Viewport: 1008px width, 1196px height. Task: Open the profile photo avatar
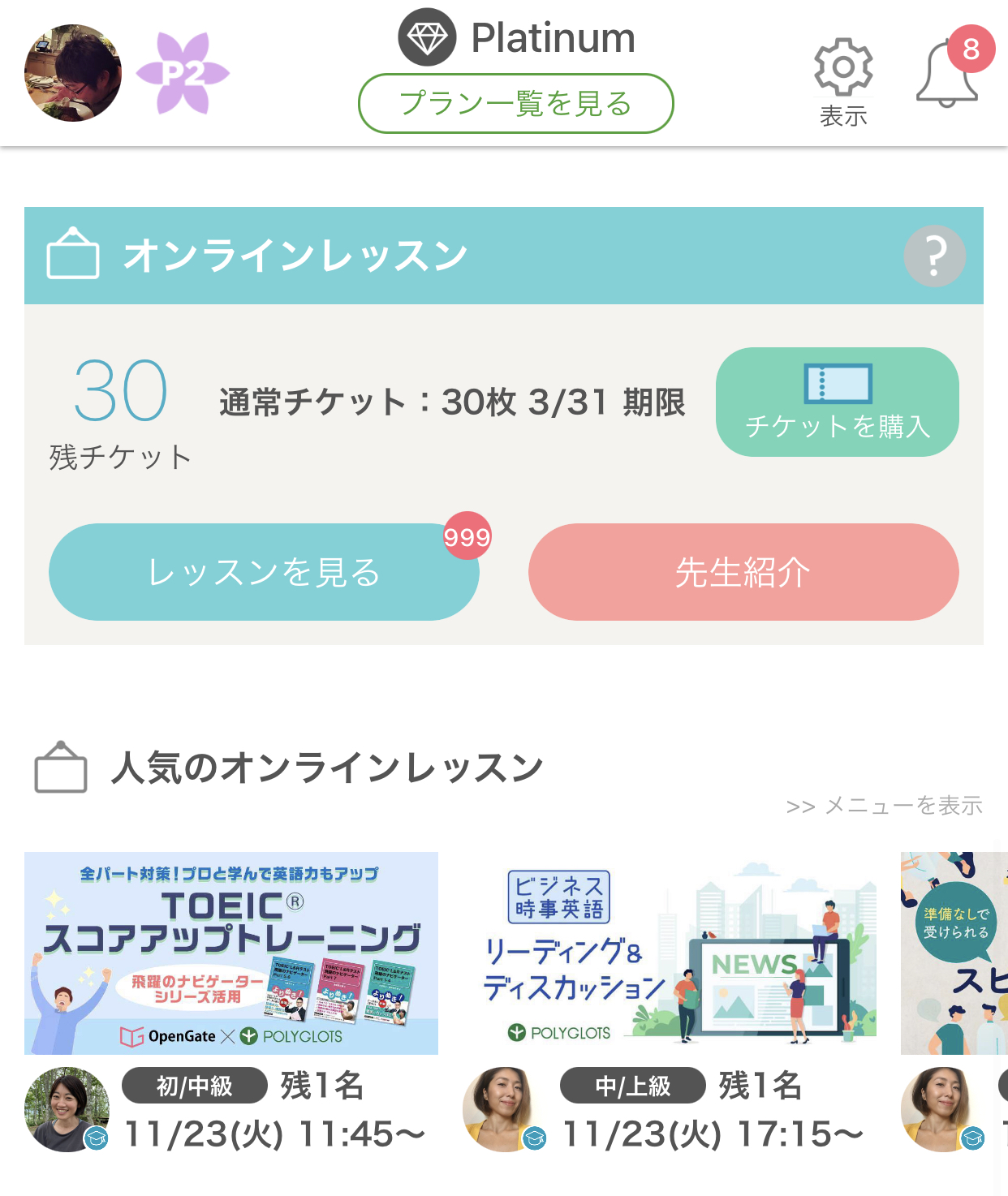click(73, 73)
